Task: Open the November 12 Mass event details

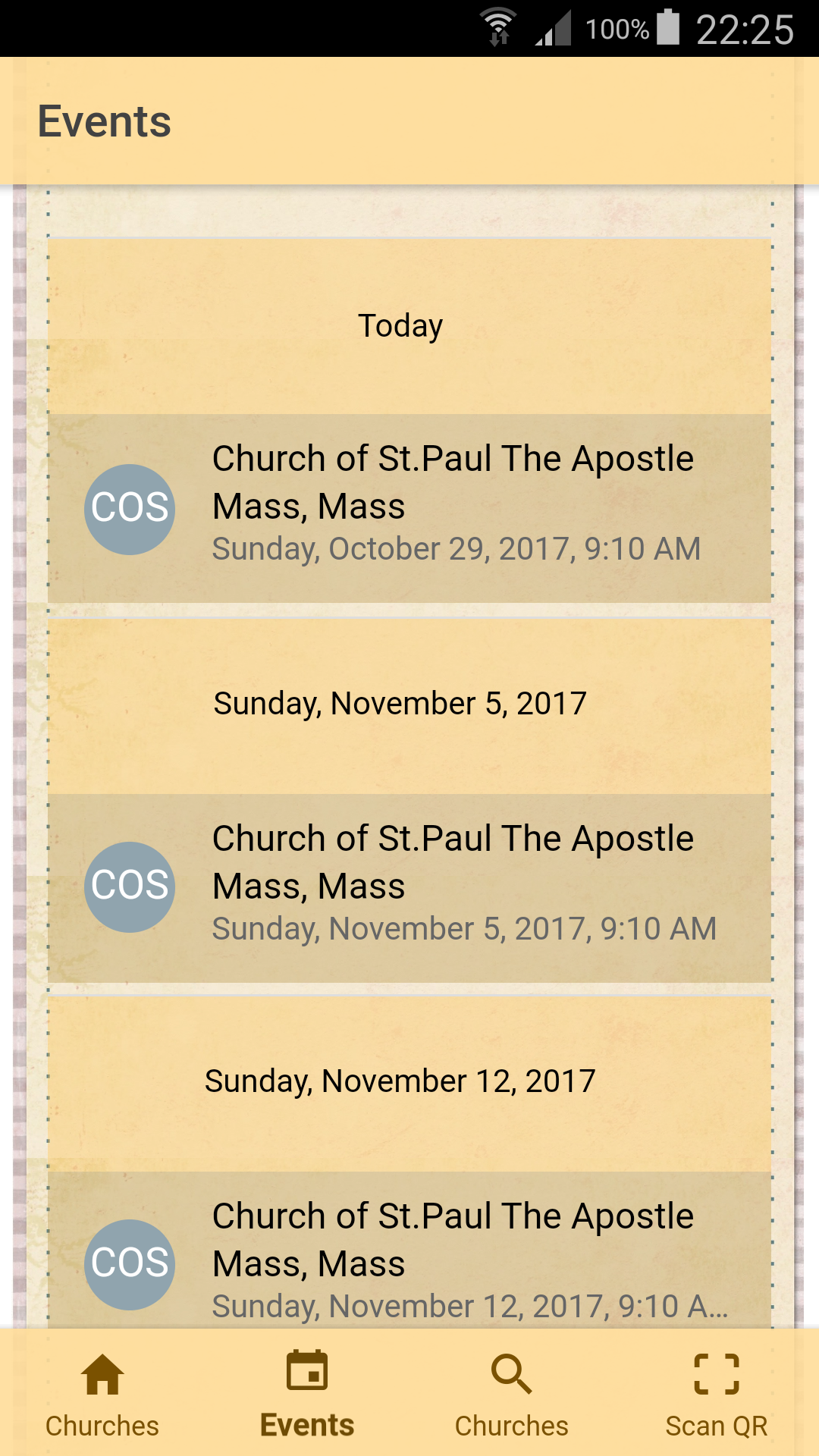Action: pos(453,1261)
